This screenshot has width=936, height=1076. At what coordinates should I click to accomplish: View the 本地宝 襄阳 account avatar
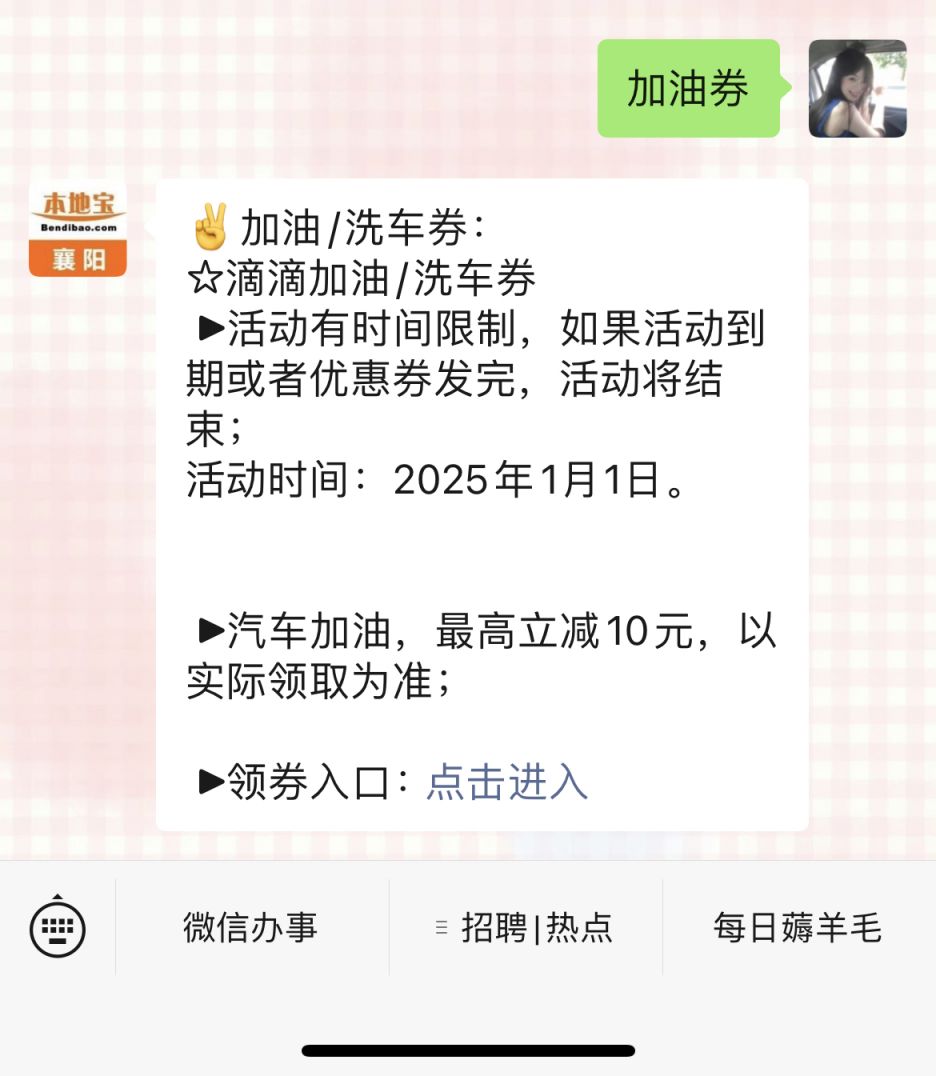coord(78,231)
